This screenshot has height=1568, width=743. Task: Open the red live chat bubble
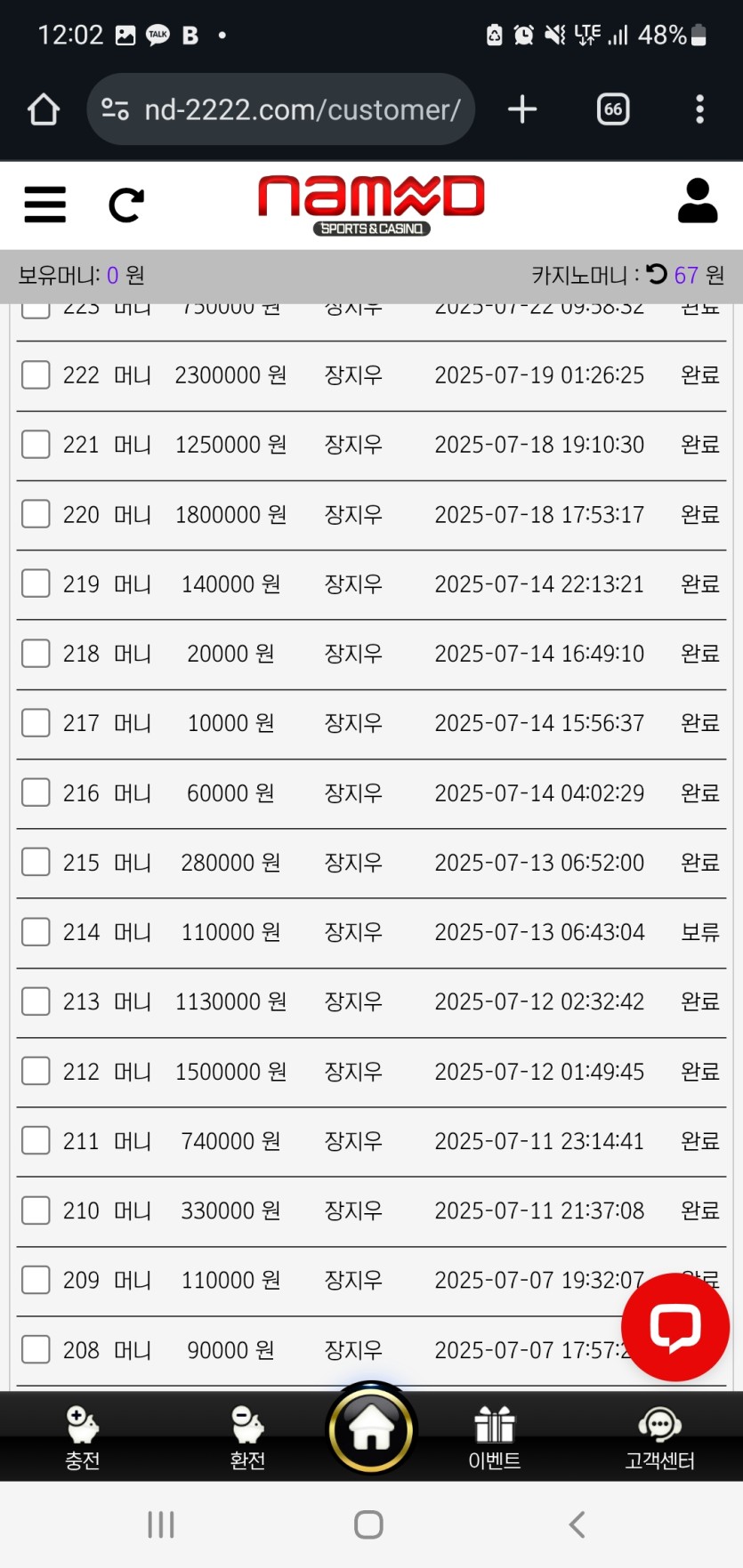click(675, 1326)
